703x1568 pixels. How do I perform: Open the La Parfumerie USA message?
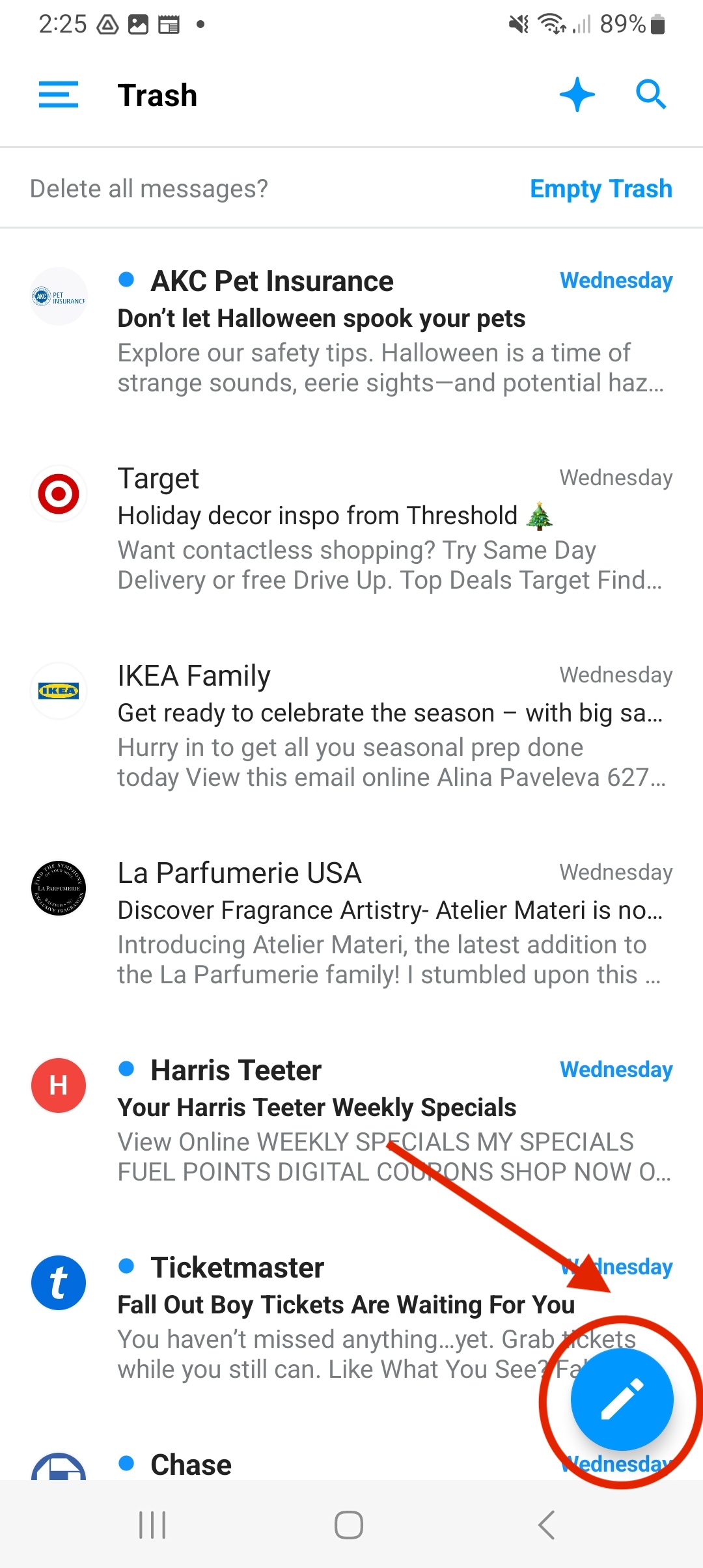[351, 923]
